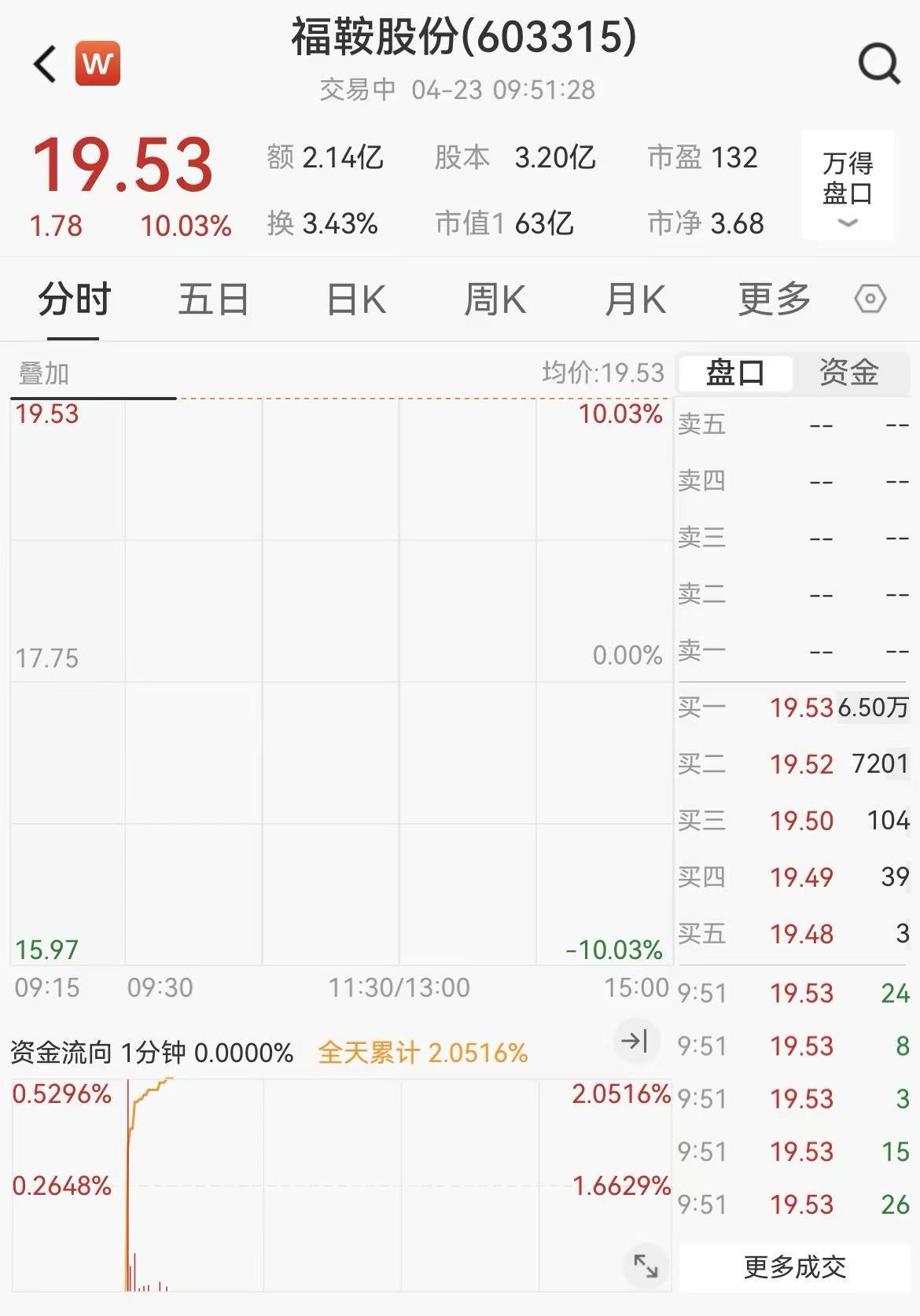Select the 盘口 panel
920x1316 pixels.
point(735,373)
